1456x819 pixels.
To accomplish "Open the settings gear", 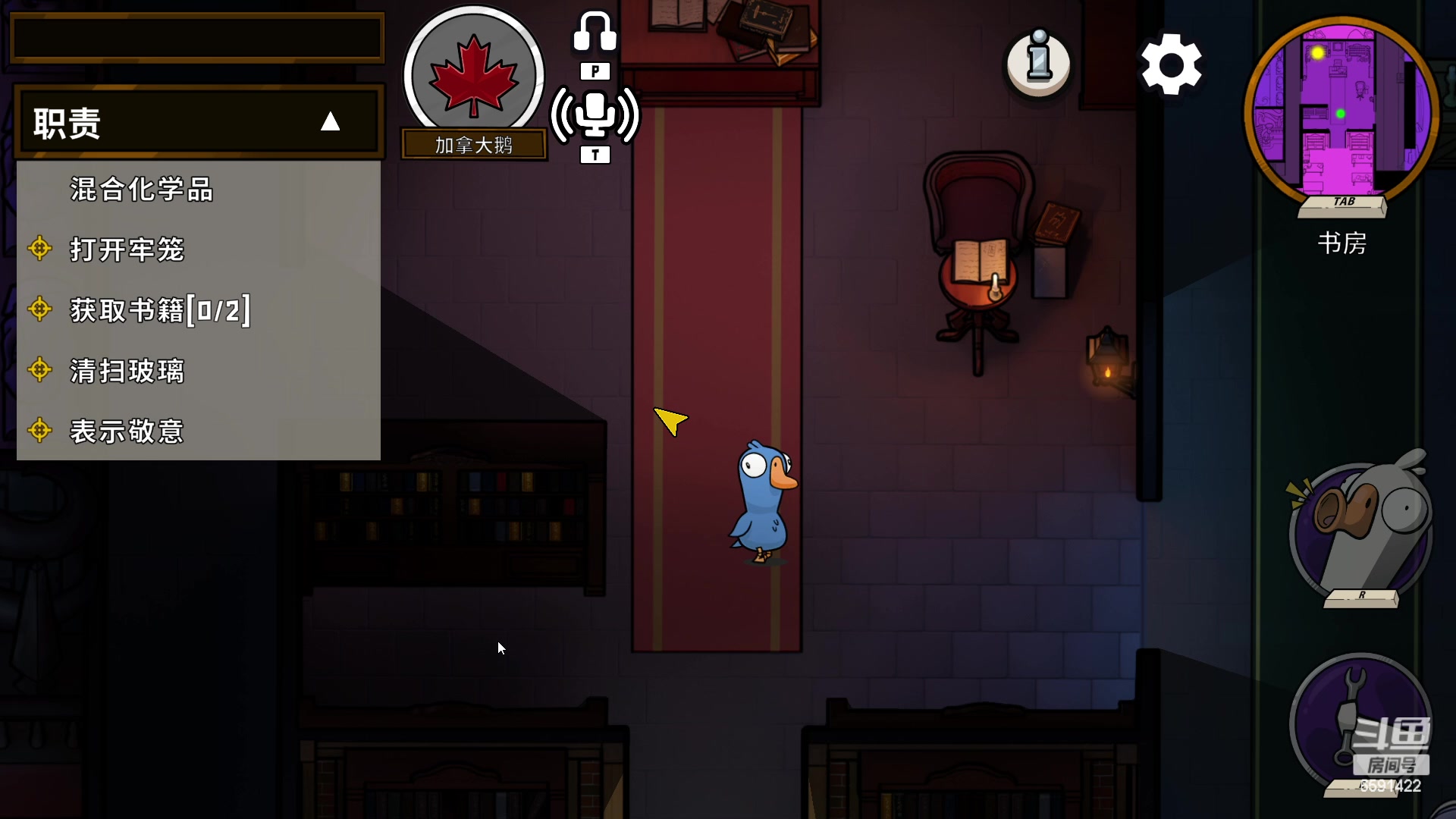I will click(x=1171, y=64).
